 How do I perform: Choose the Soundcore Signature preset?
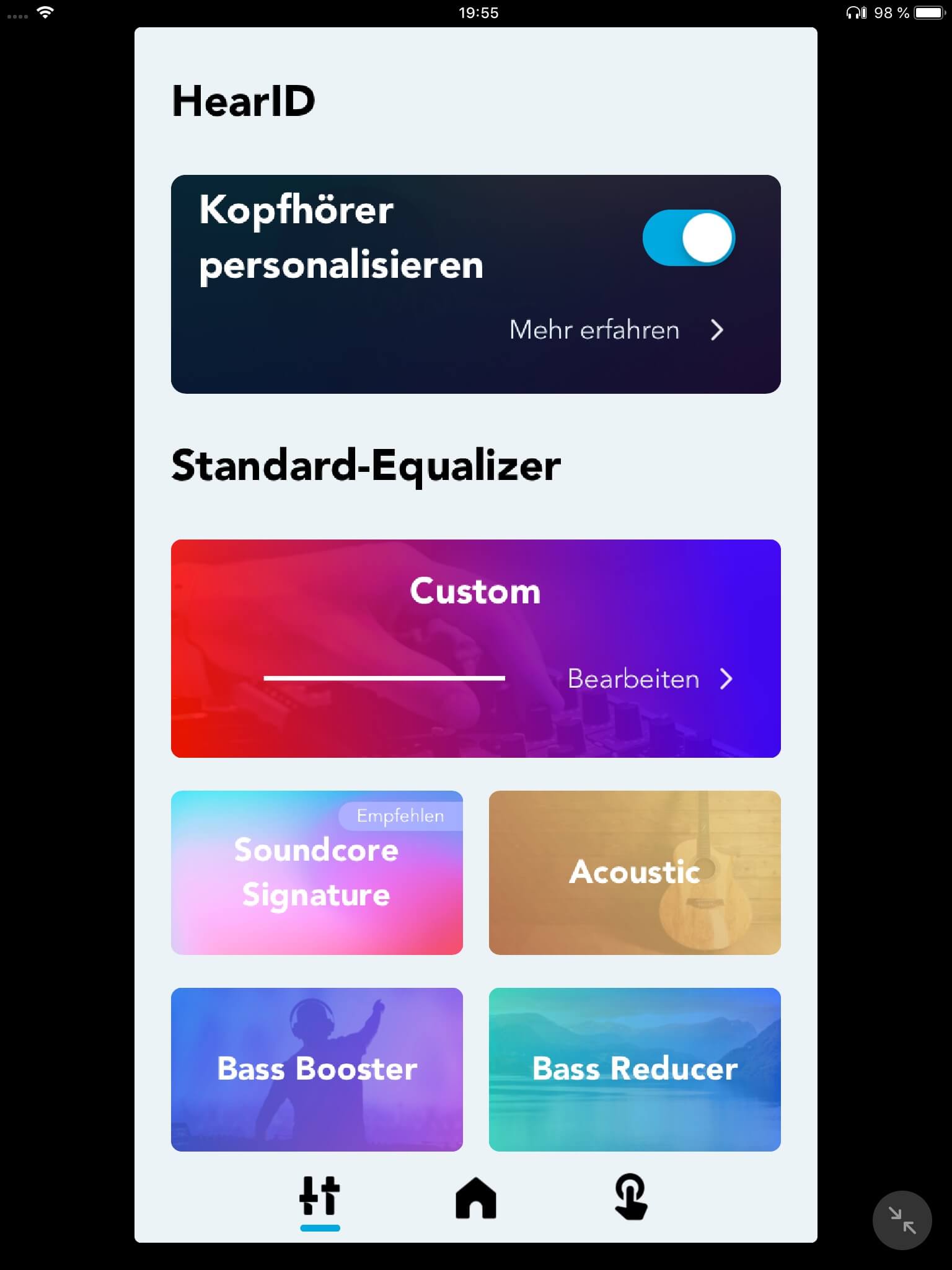click(316, 873)
